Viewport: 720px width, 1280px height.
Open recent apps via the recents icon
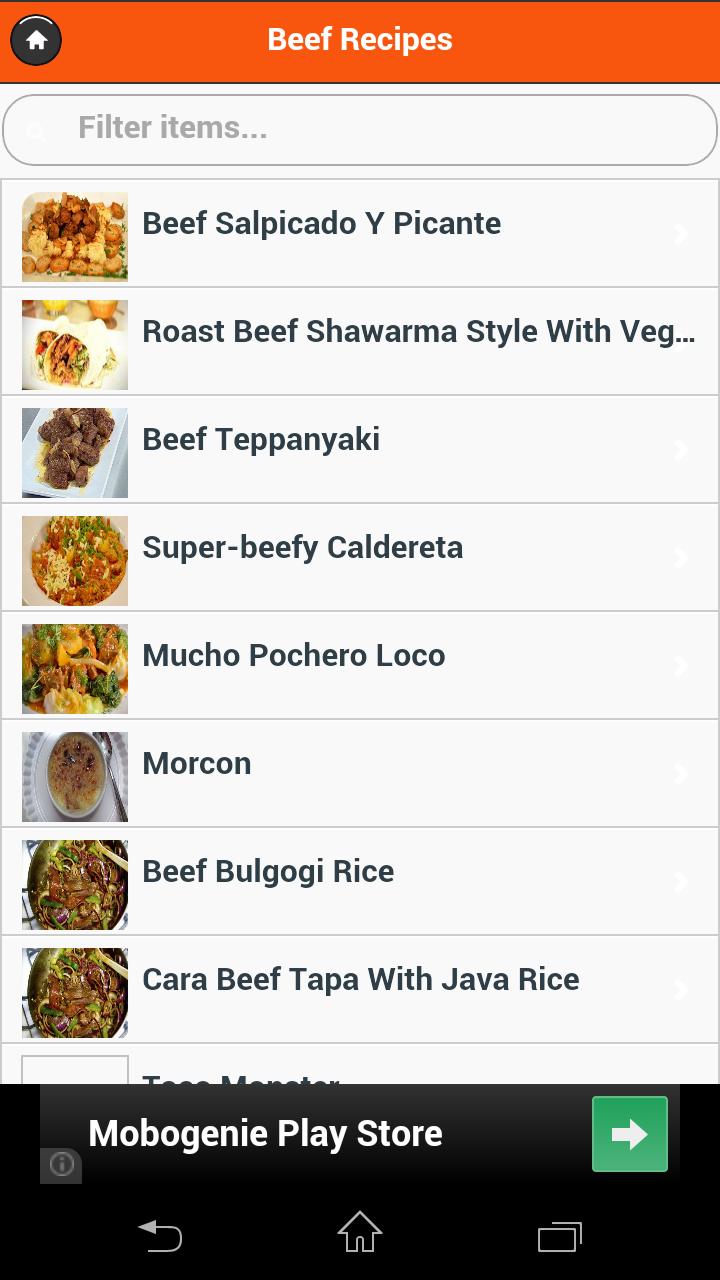[559, 1236]
